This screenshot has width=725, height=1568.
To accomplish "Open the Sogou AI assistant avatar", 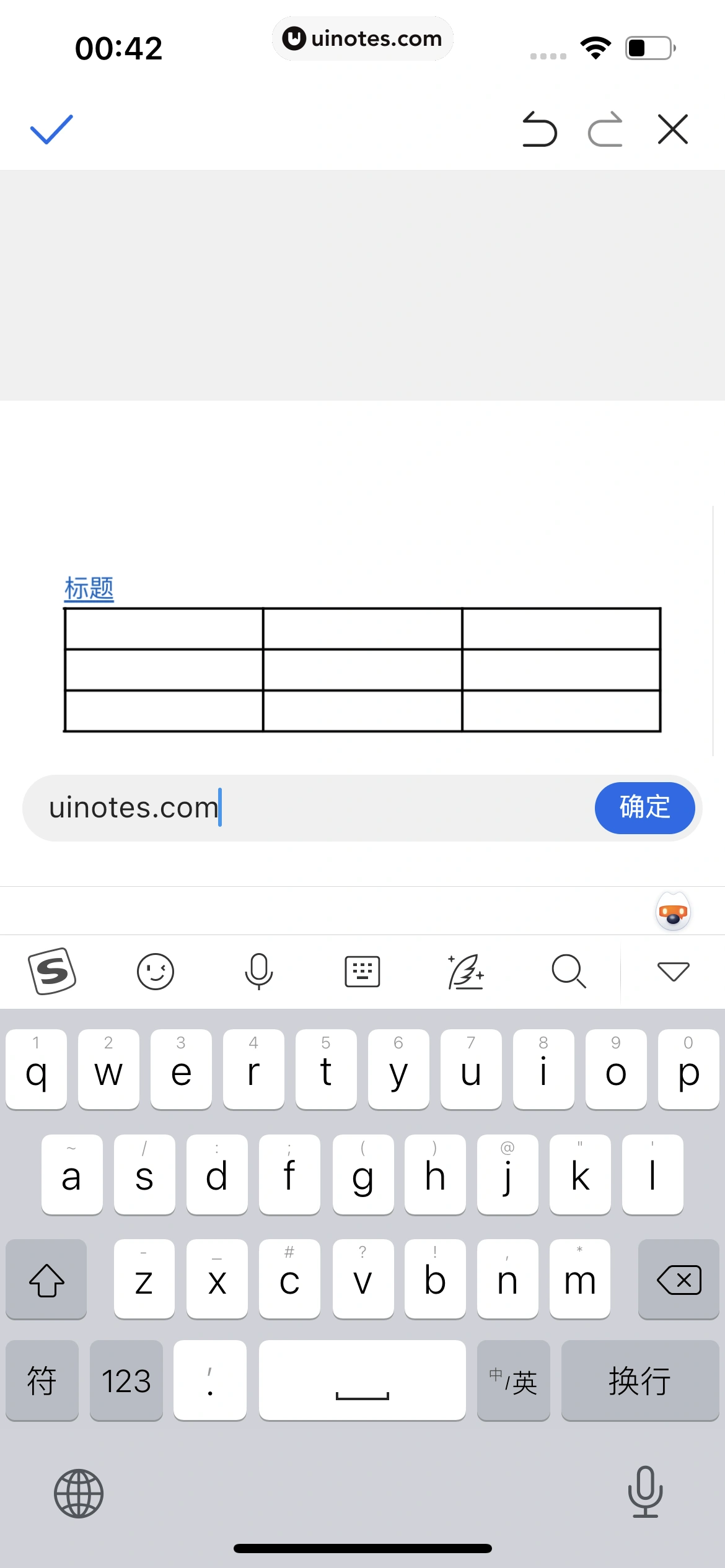I will (673, 912).
